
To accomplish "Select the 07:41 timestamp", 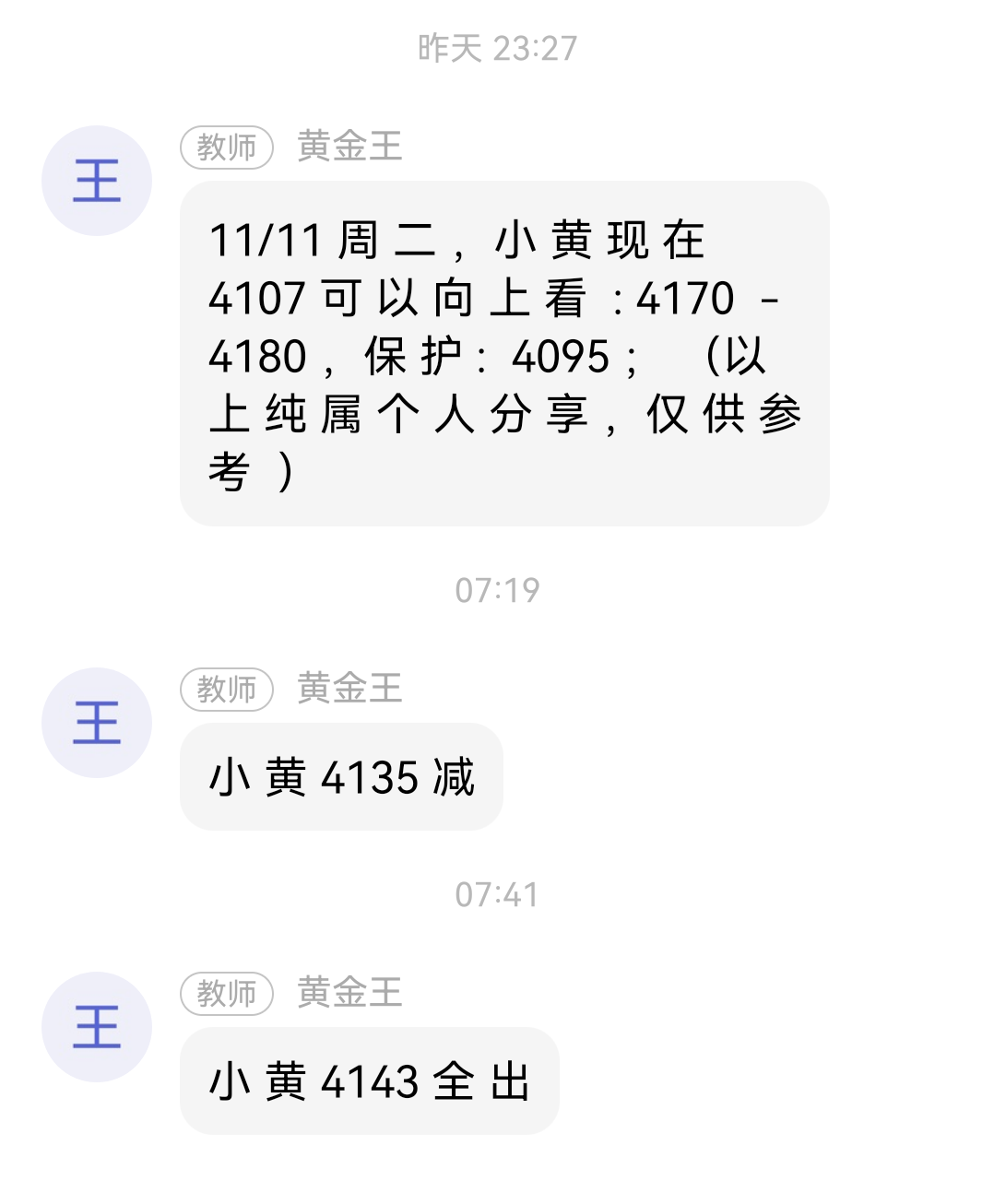I will 495,892.
